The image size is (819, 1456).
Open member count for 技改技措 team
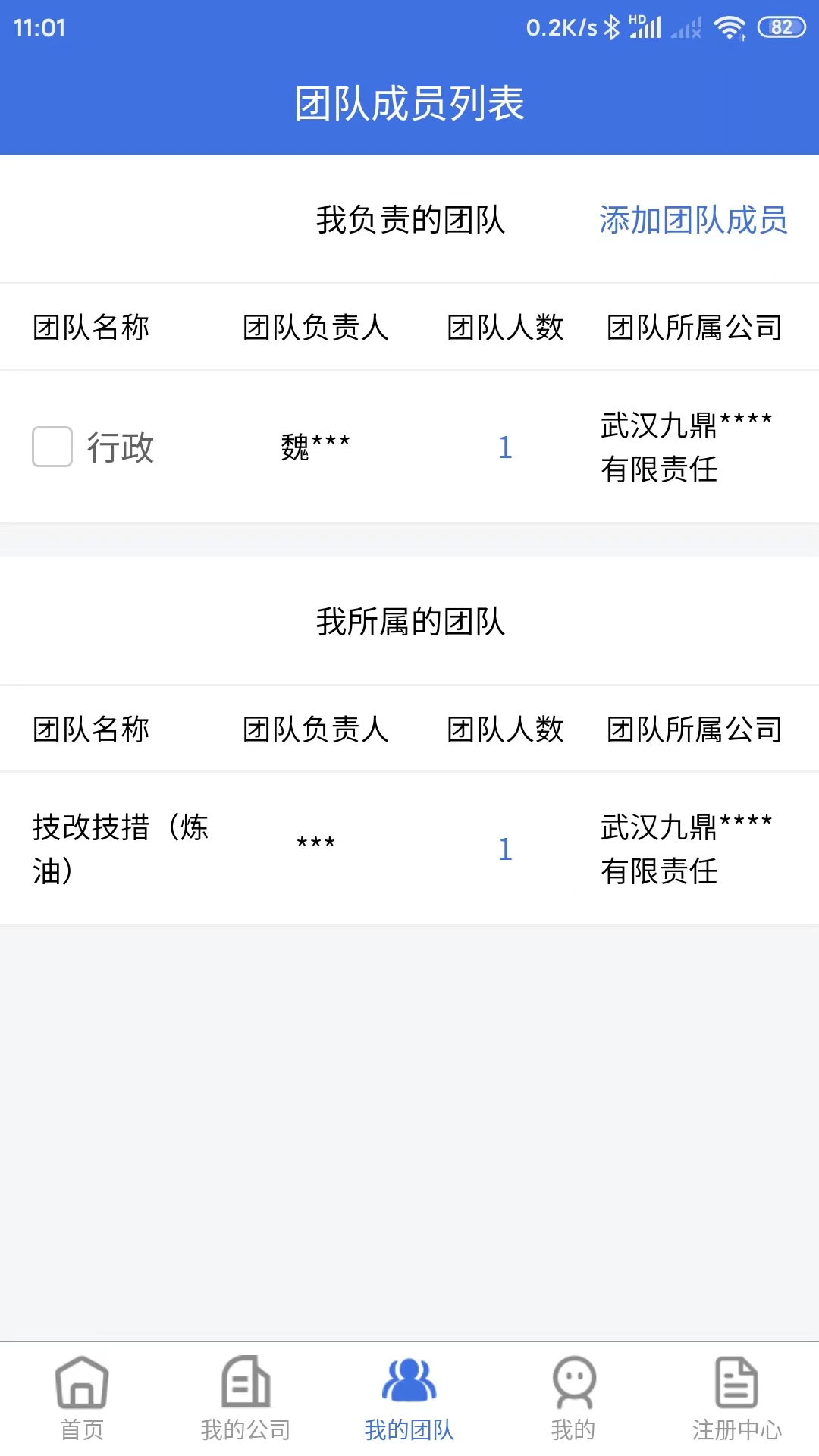tap(505, 849)
